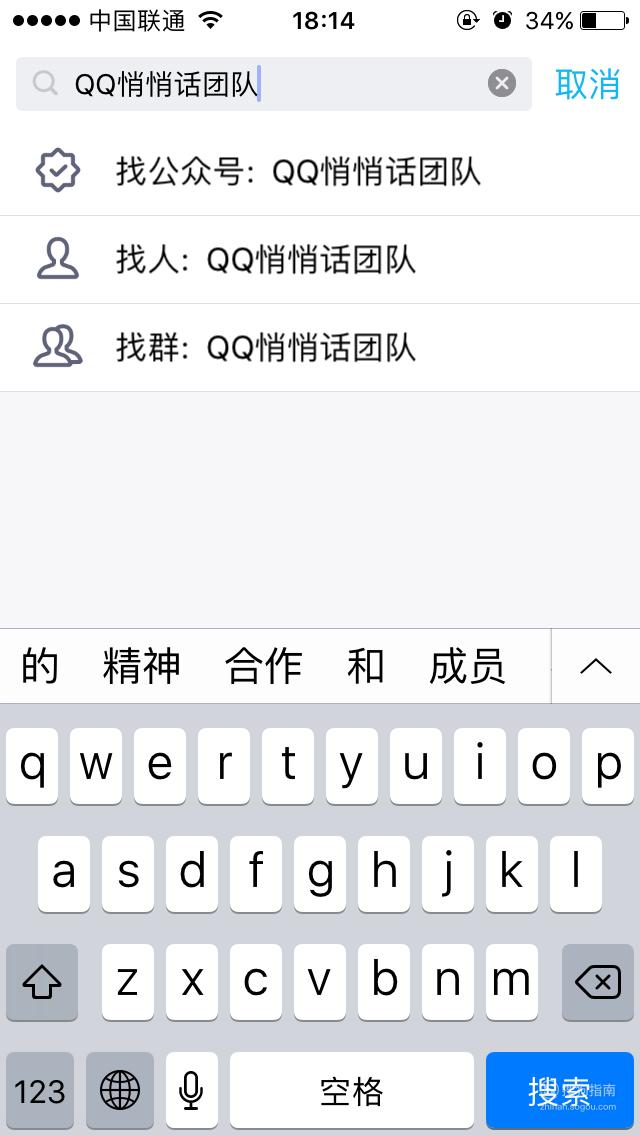Tap 取消 to cancel the search
Image resolution: width=640 pixels, height=1136 pixels.
click(x=588, y=85)
